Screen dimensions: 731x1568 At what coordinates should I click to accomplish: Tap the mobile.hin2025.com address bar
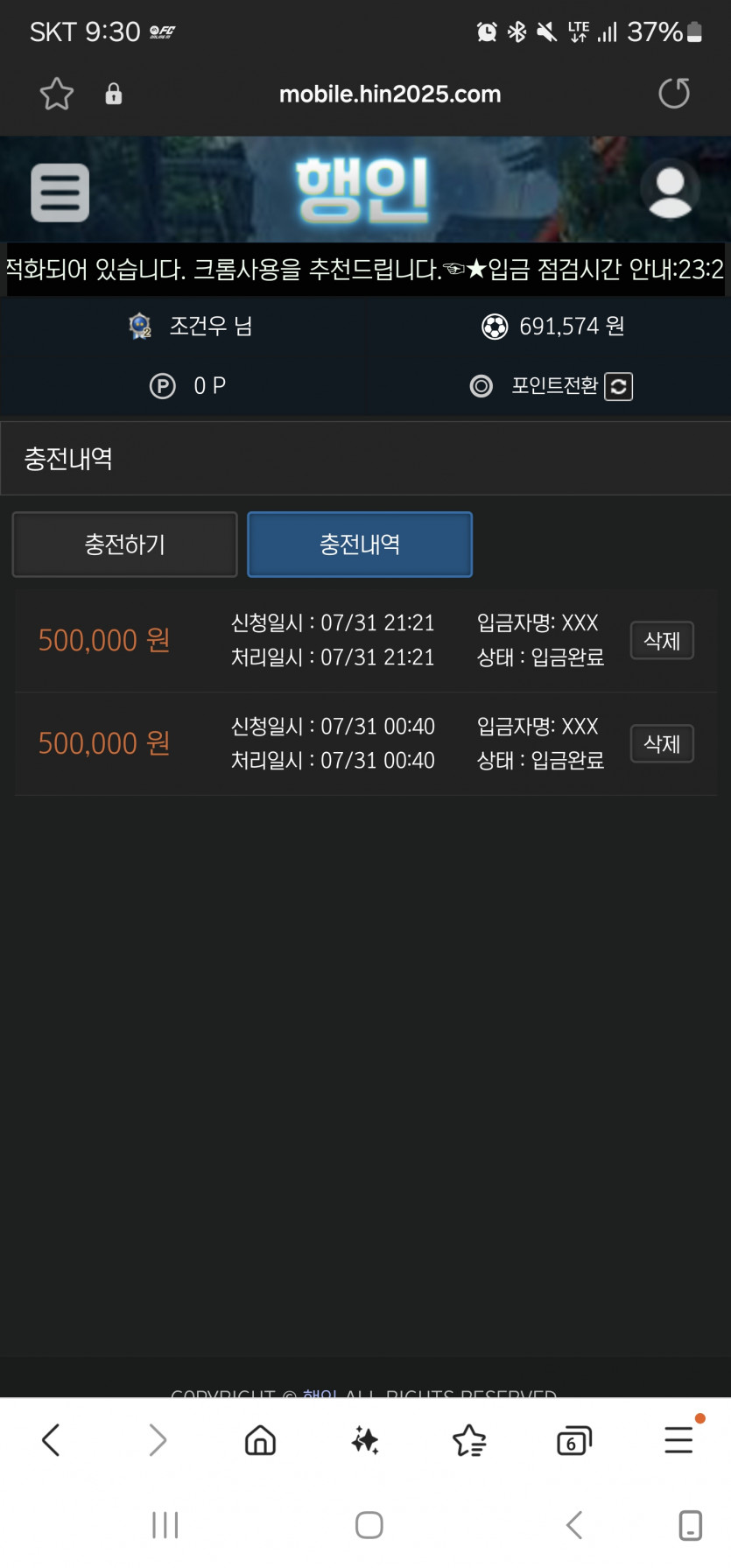click(x=390, y=94)
